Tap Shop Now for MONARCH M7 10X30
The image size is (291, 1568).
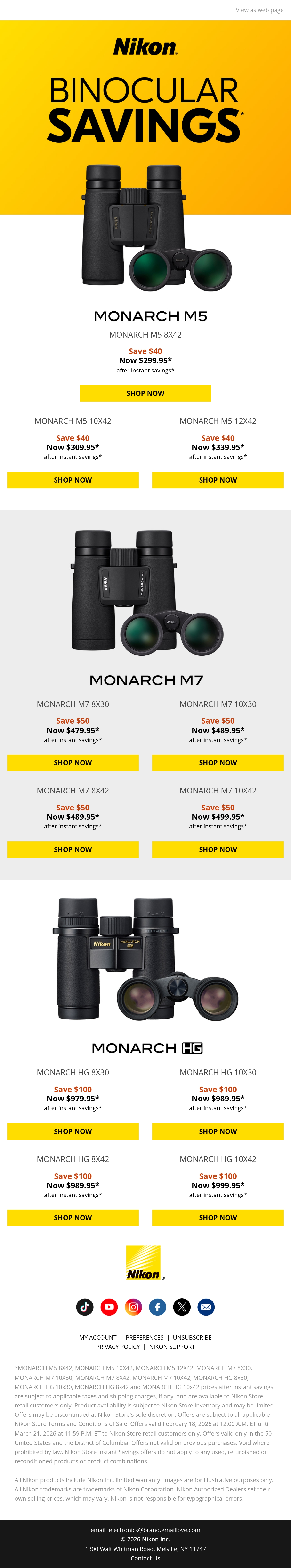[x=218, y=763]
